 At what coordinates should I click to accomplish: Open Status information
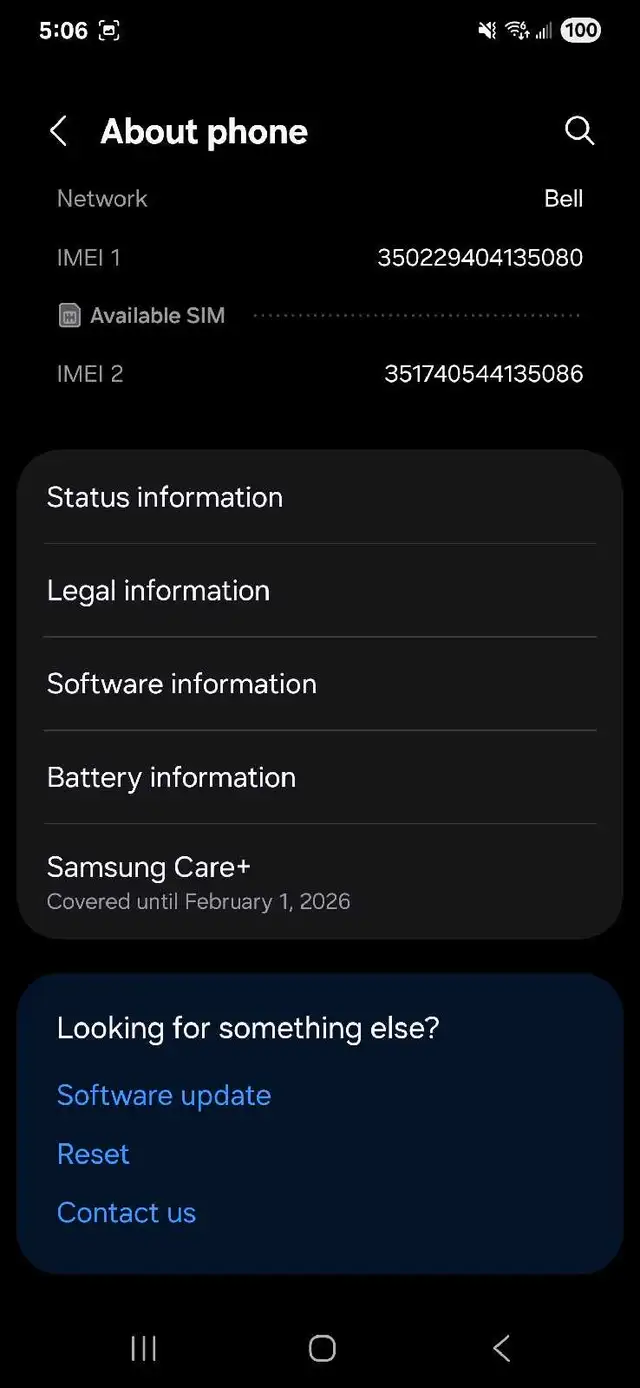click(x=320, y=497)
